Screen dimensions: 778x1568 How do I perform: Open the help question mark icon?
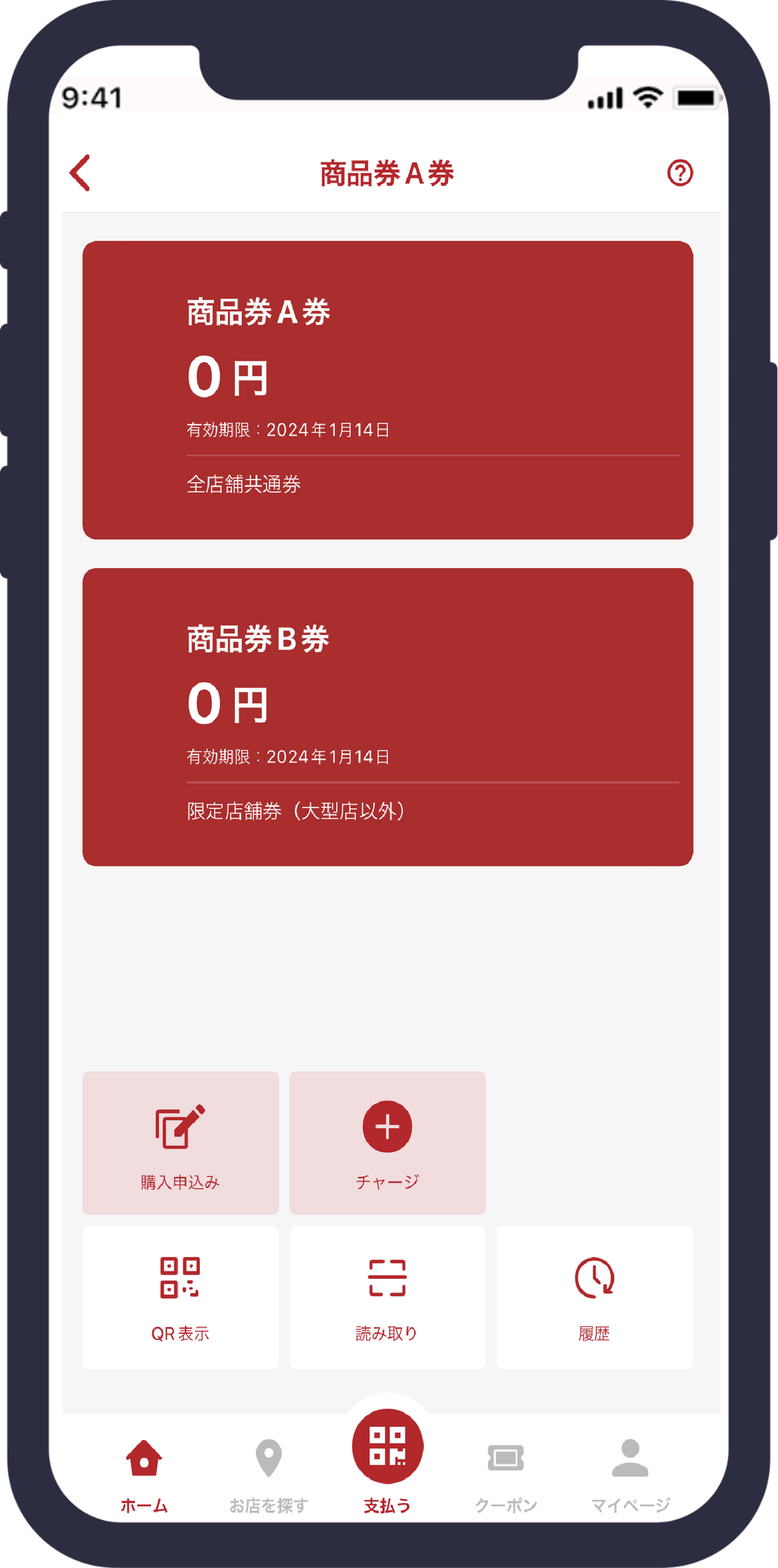coord(679,173)
